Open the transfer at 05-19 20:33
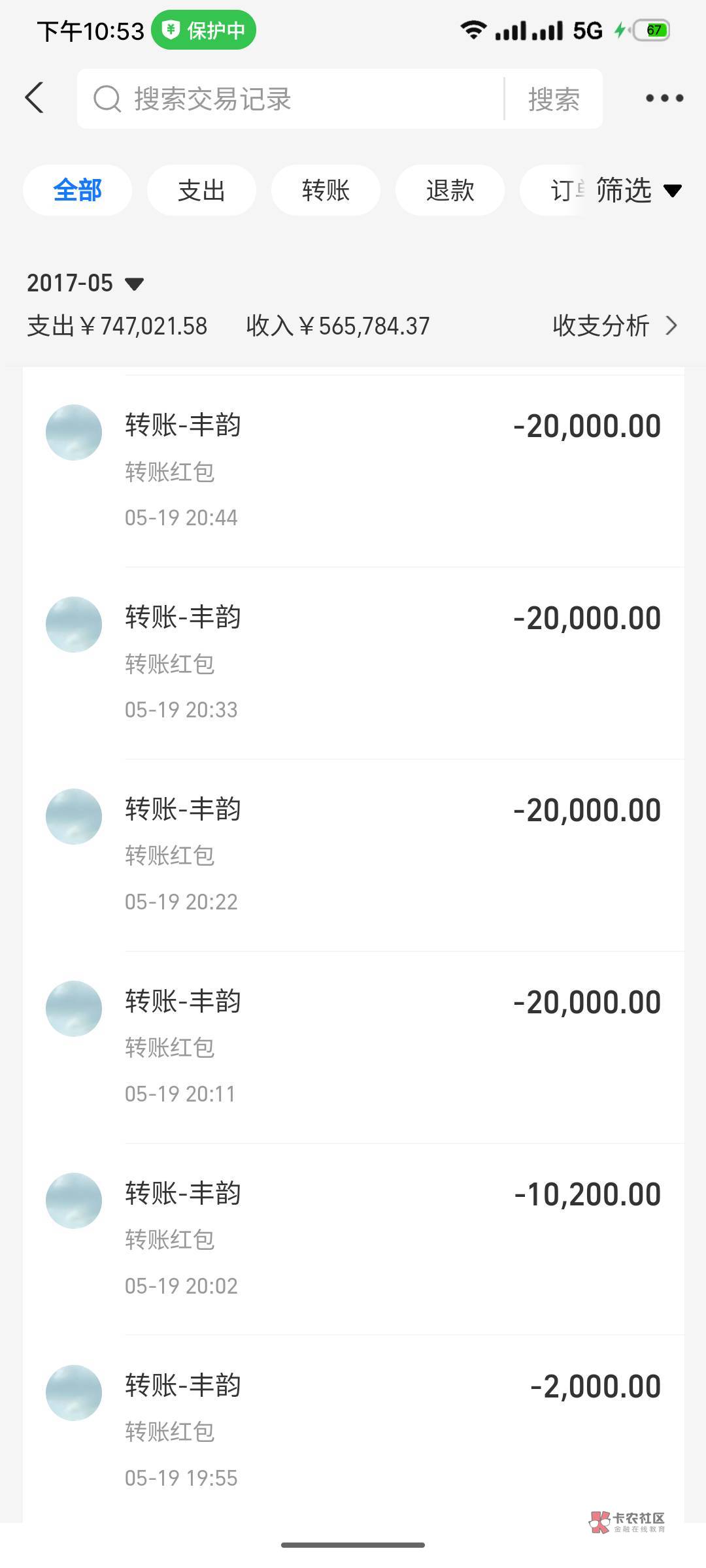This screenshot has width=706, height=1568. click(353, 662)
